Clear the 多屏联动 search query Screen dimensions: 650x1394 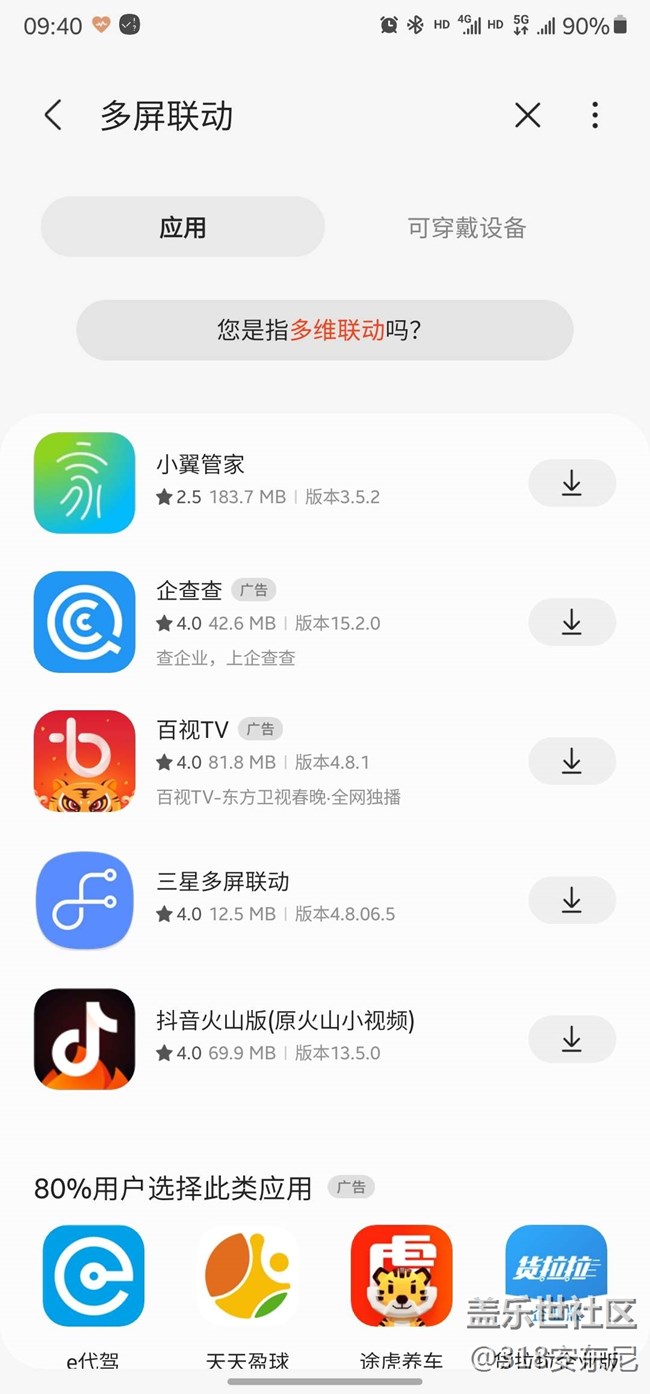tap(527, 116)
